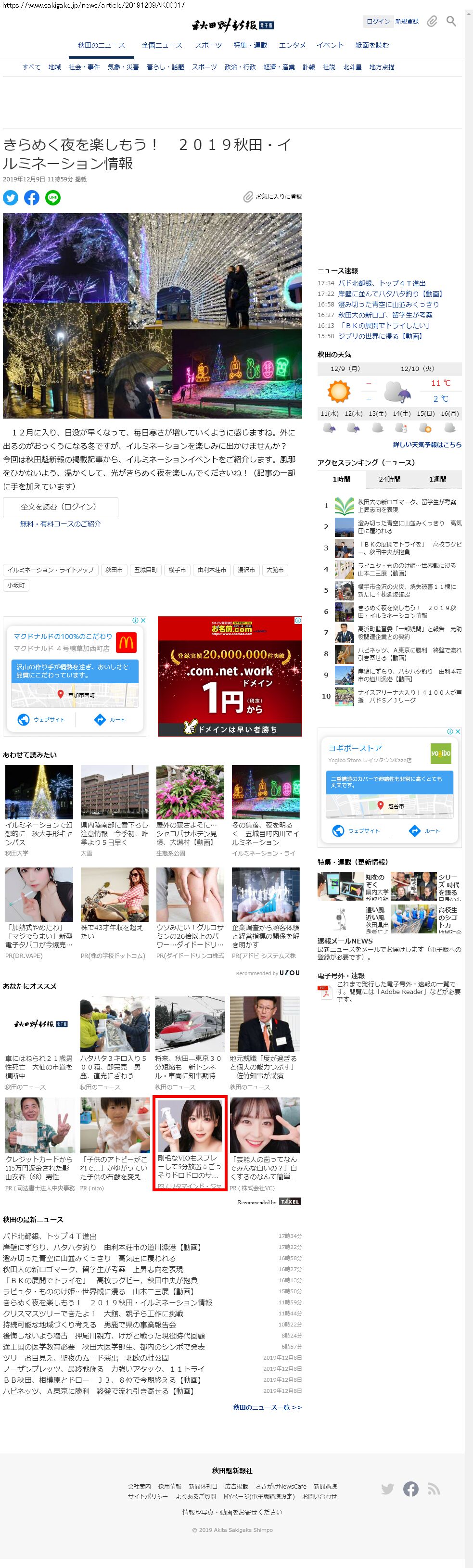Tap 全文を読む(ログイン) button

(x=60, y=507)
